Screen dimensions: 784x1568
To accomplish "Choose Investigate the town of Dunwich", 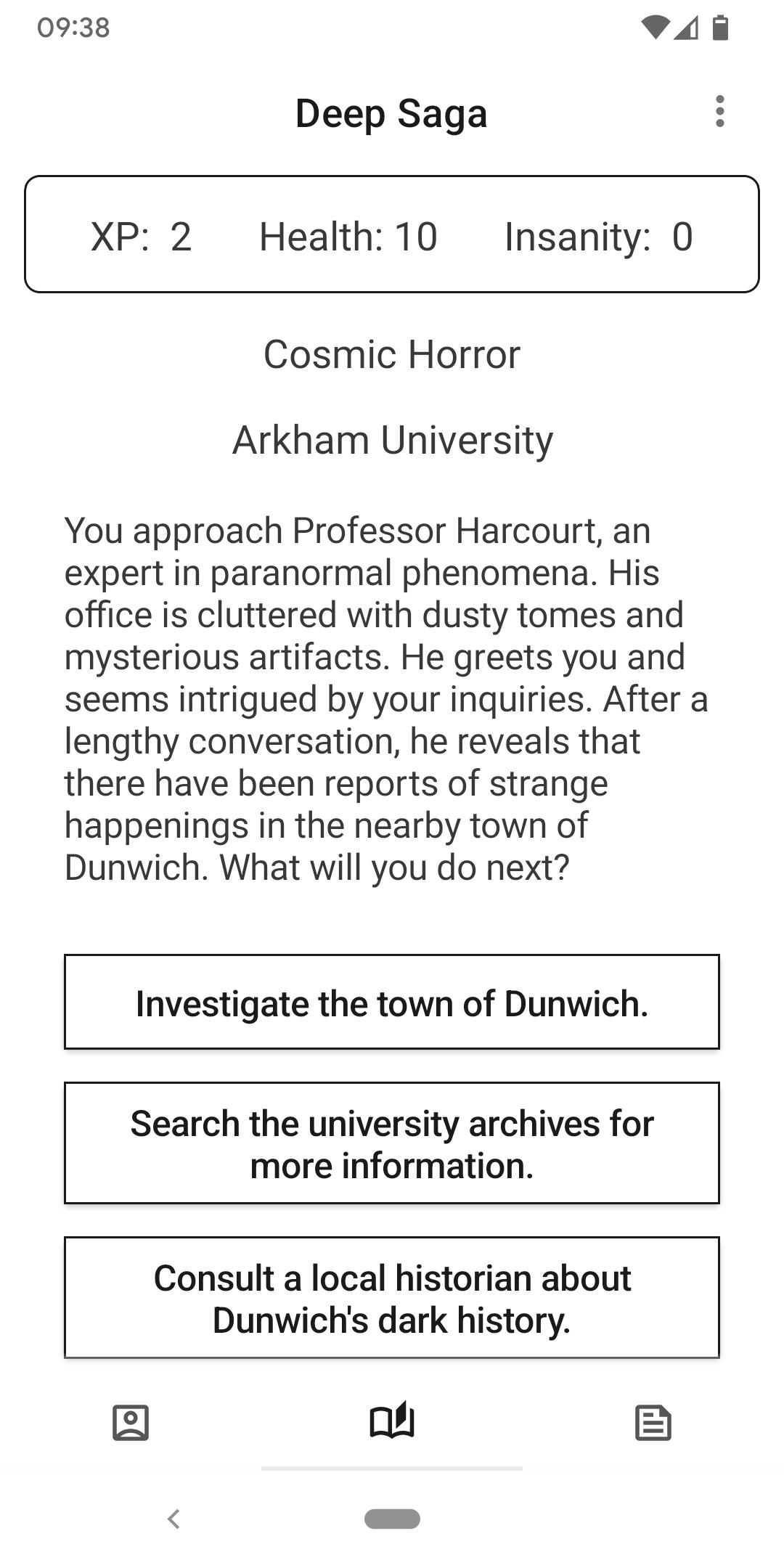I will 392,1002.
